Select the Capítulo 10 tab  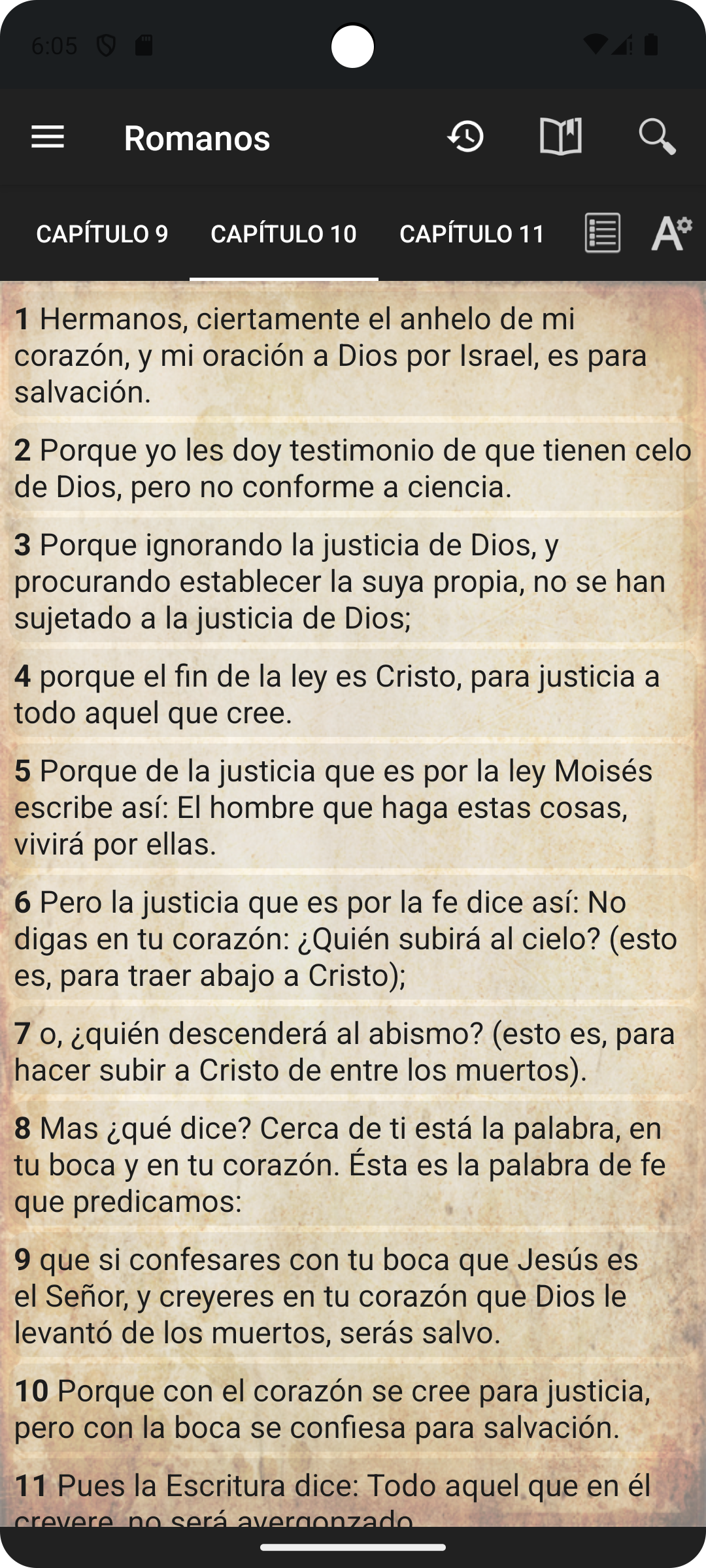[284, 234]
